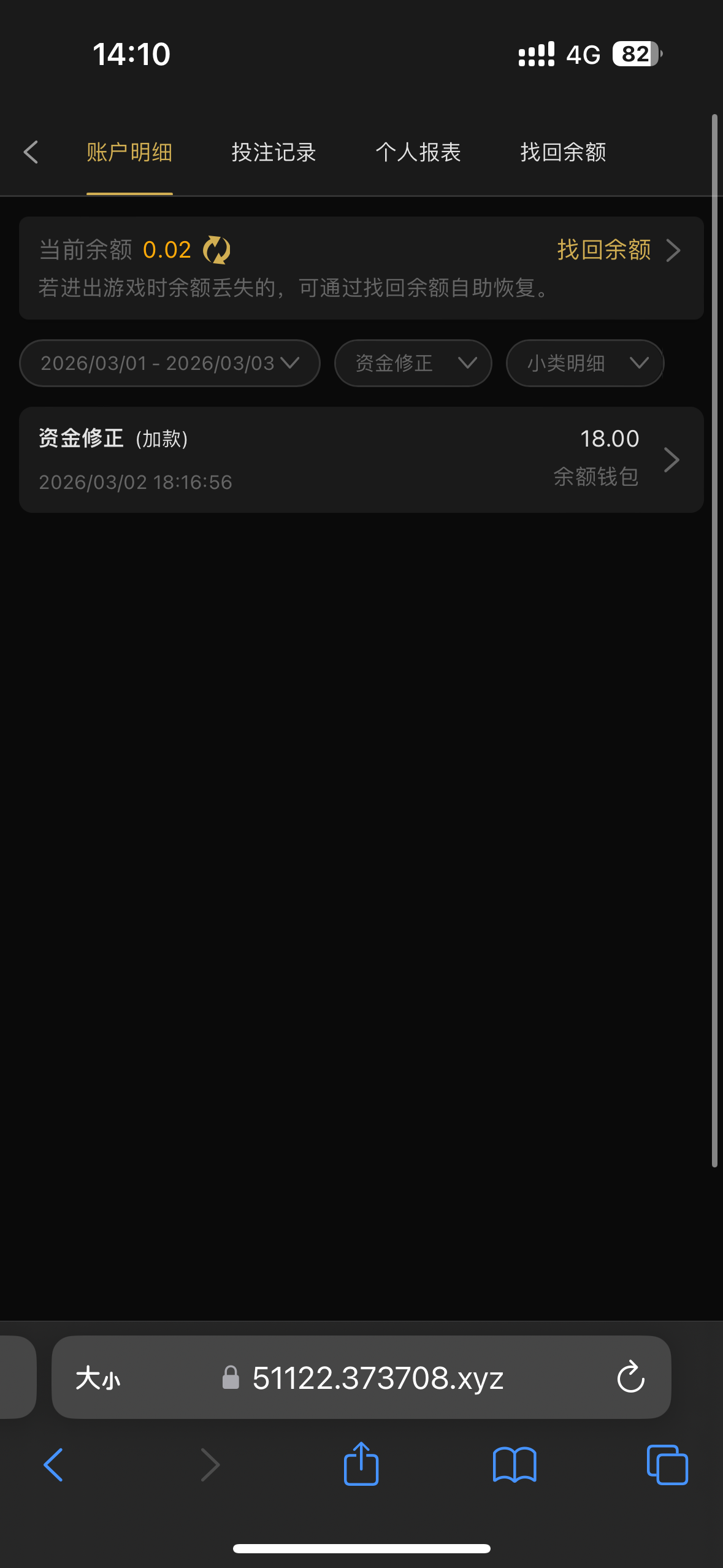
Task: Expand the 2026/03/01 - 2026/03/03 date filter
Action: (169, 363)
